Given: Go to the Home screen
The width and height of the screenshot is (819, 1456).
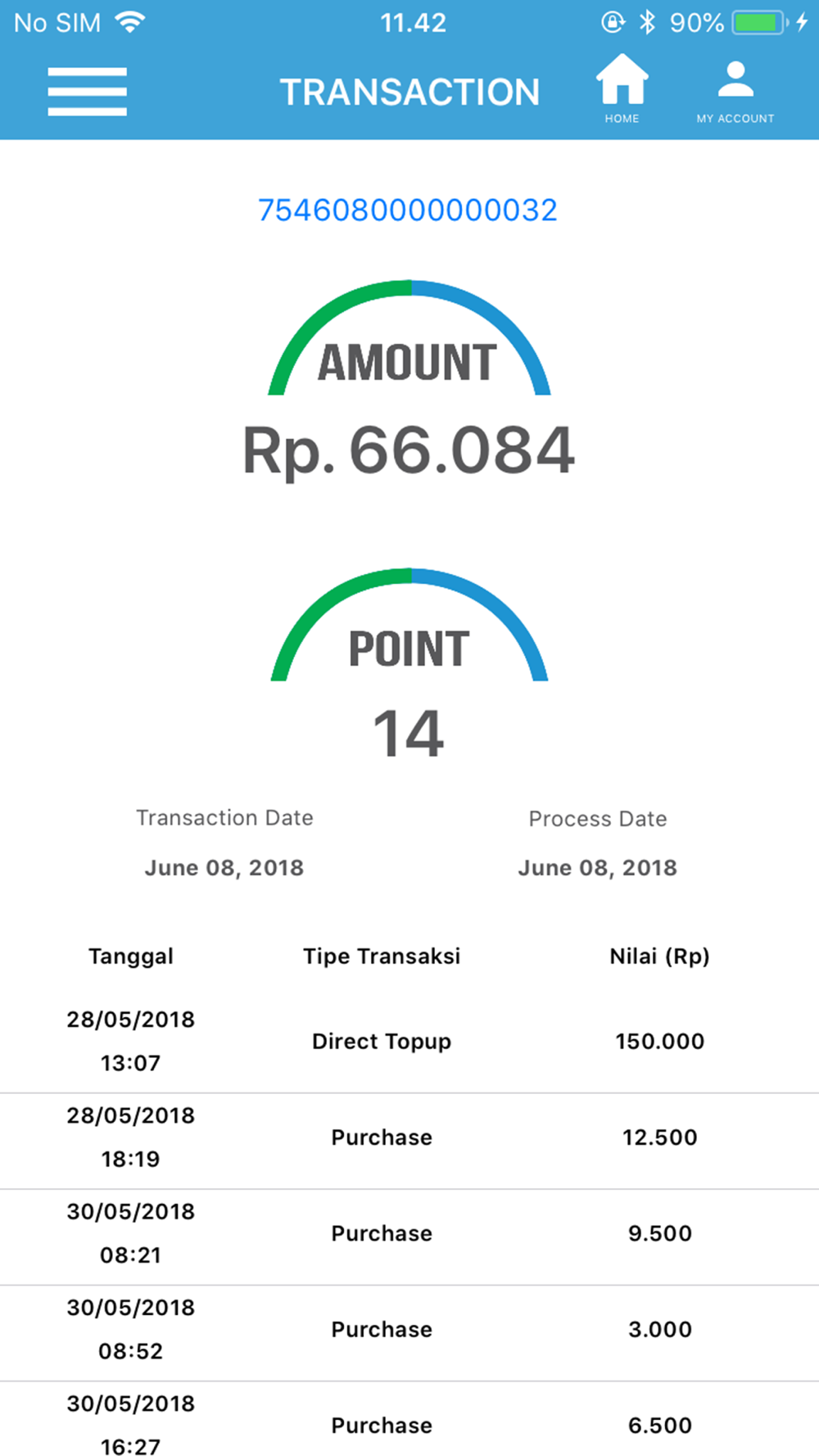Looking at the screenshot, I should 622,88.
